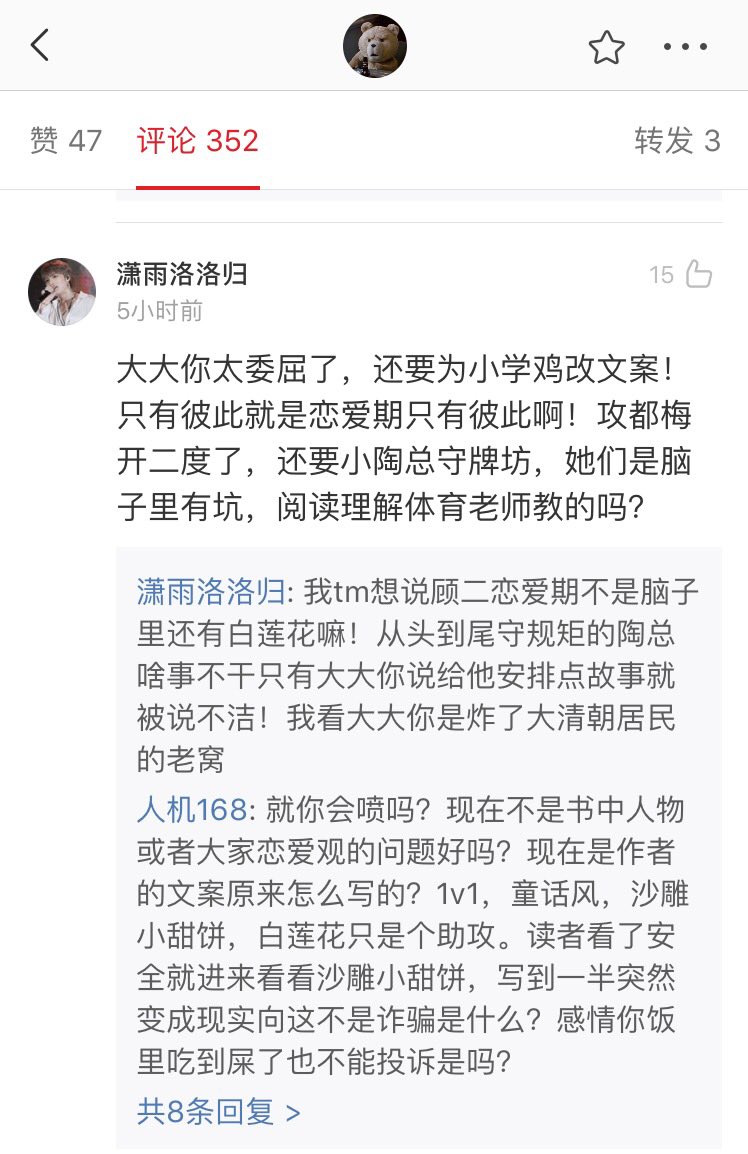Like 潇雨洛洛归's comment with thumbs-up
The width and height of the screenshot is (748, 1154).
(698, 275)
